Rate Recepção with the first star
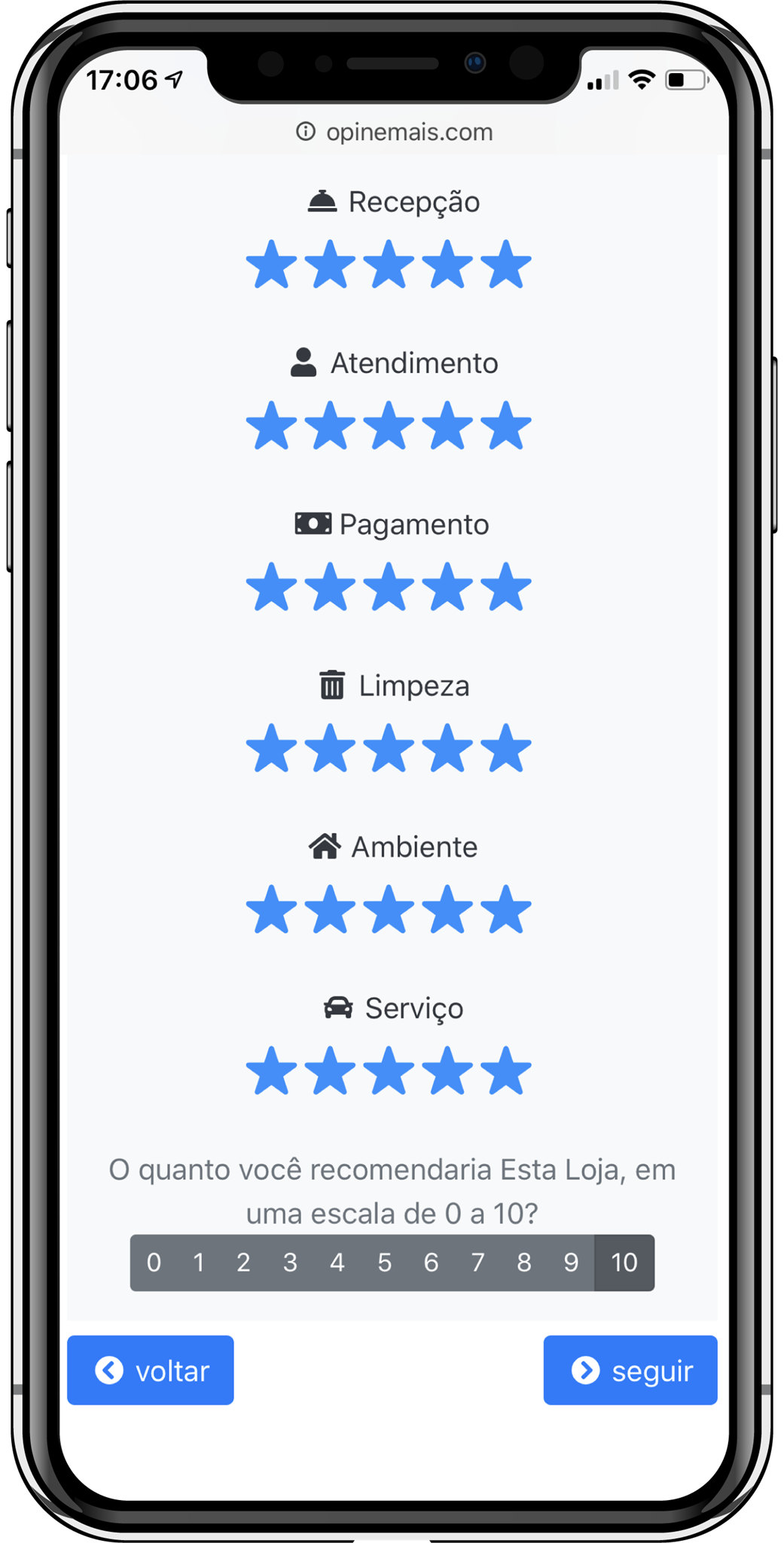 pos(271,265)
